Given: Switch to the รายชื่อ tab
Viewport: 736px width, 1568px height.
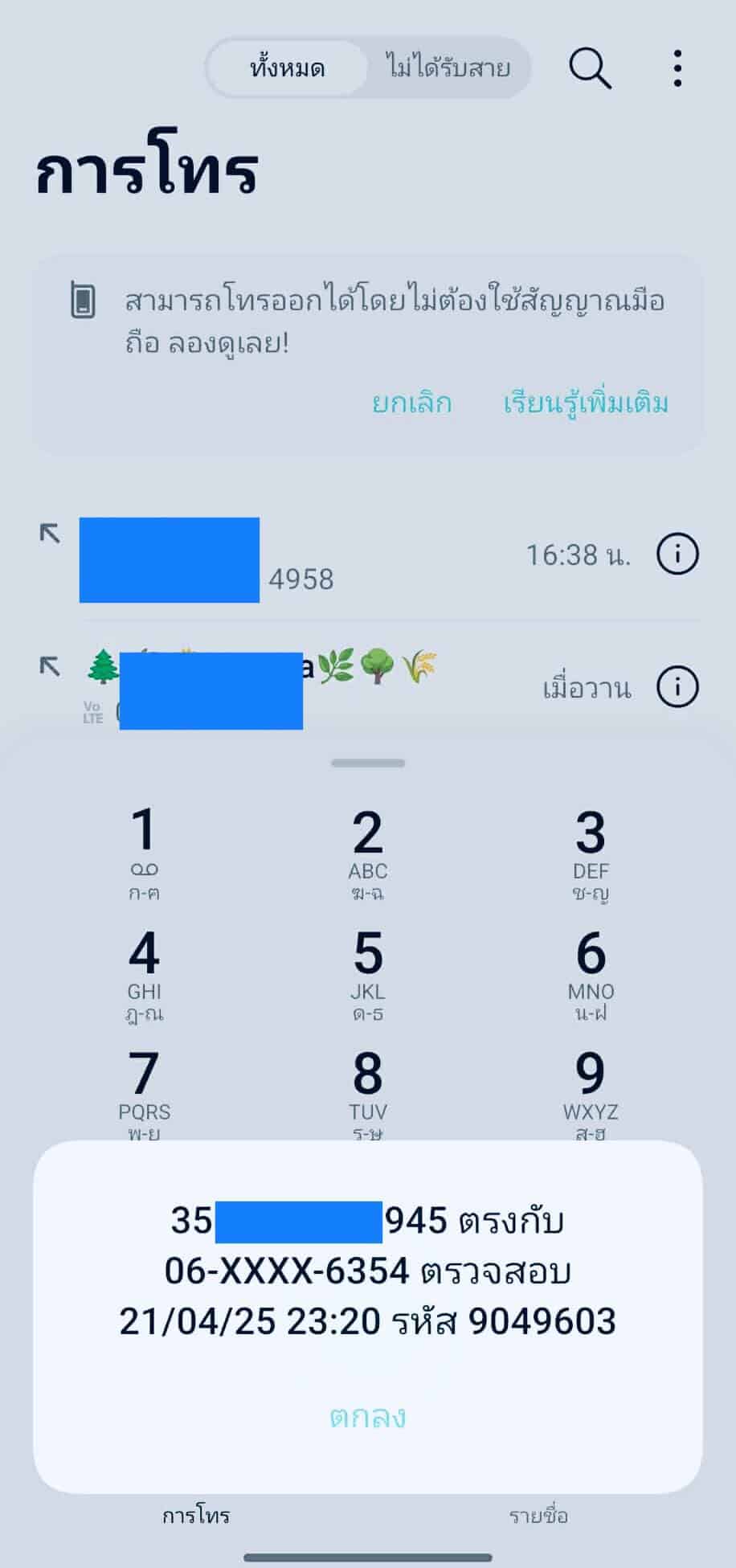Looking at the screenshot, I should tap(538, 1516).
